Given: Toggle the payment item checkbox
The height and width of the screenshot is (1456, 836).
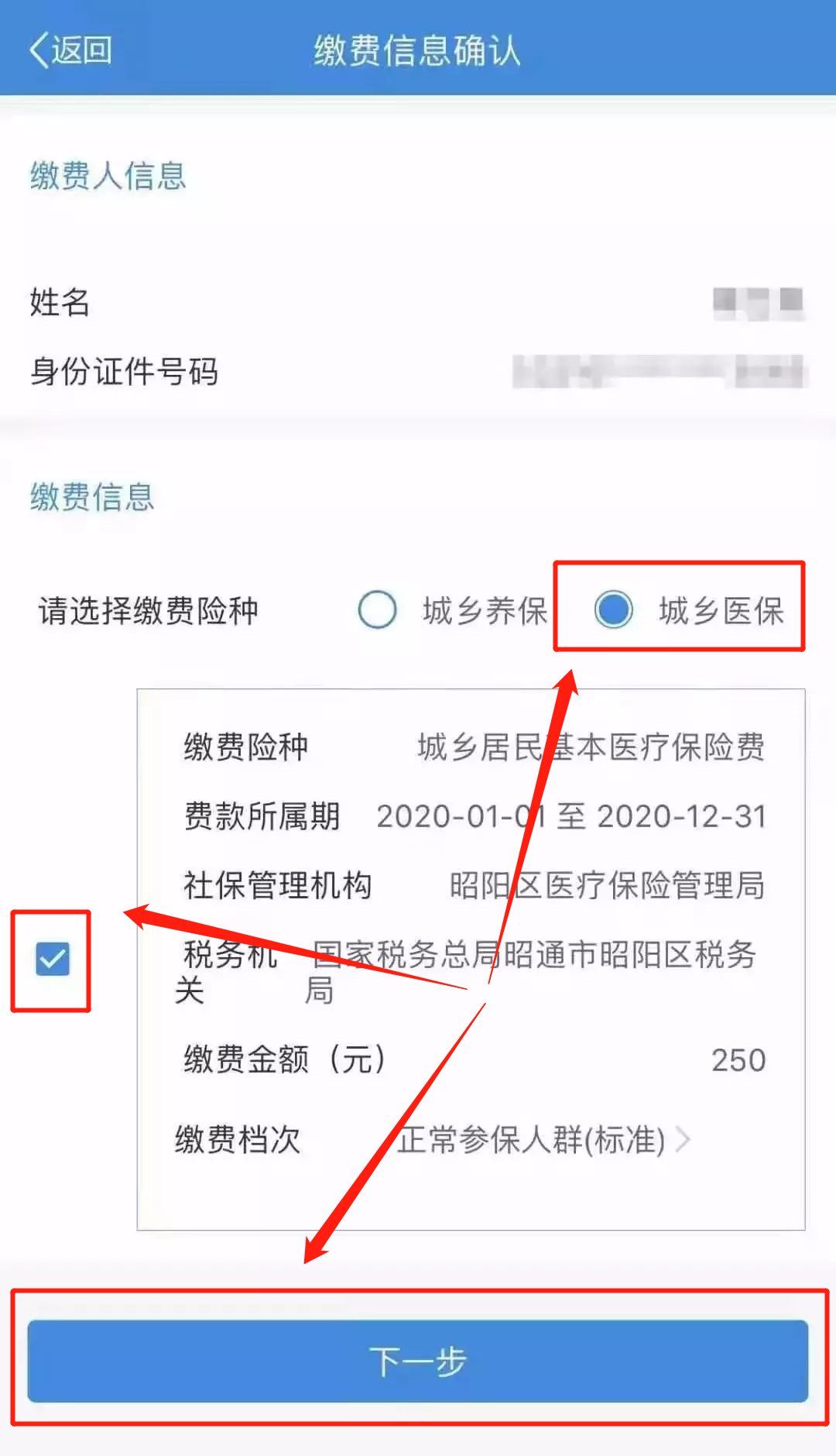Looking at the screenshot, I should (x=53, y=959).
